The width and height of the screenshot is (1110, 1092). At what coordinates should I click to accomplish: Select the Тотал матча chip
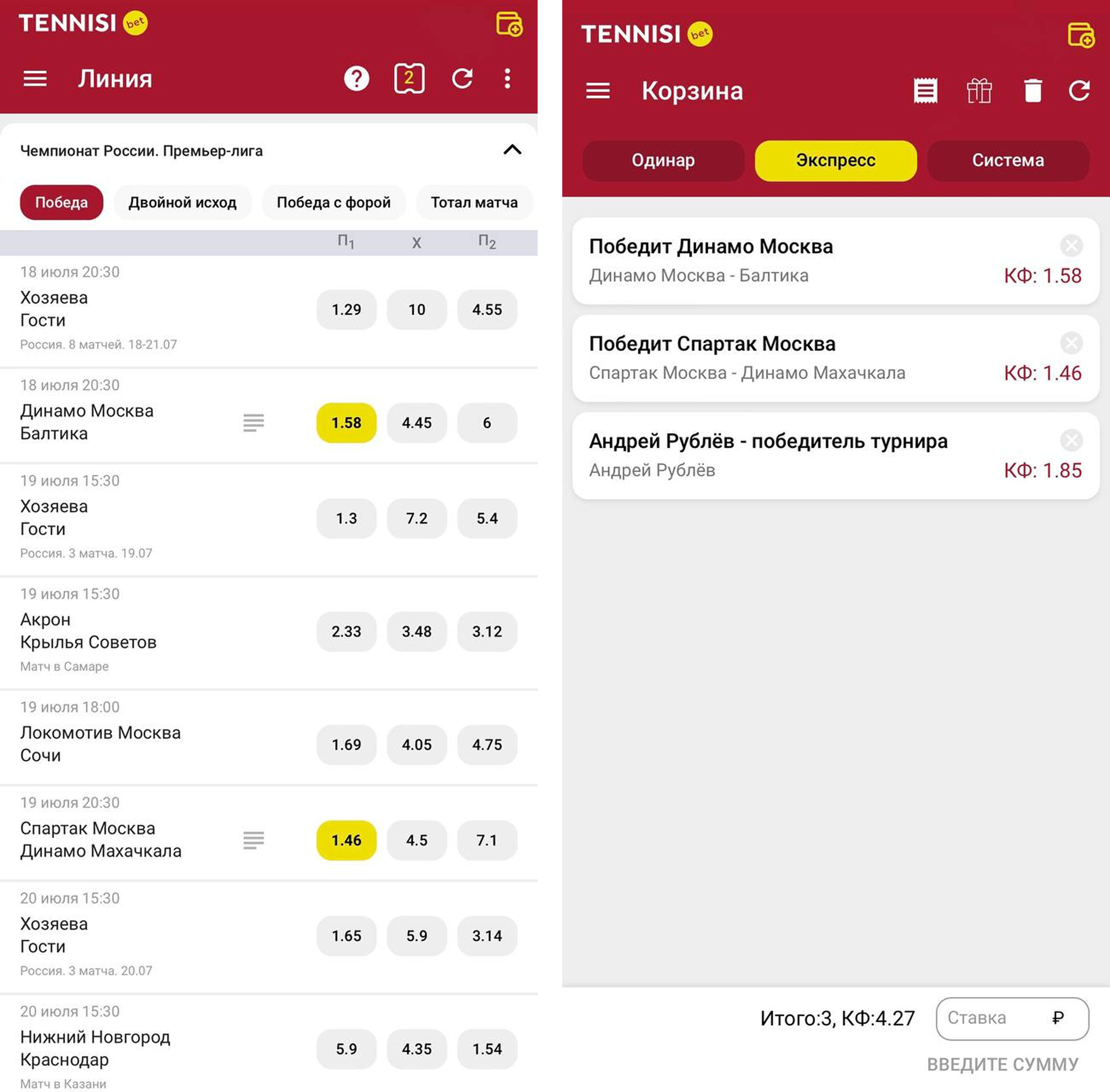[x=474, y=203]
